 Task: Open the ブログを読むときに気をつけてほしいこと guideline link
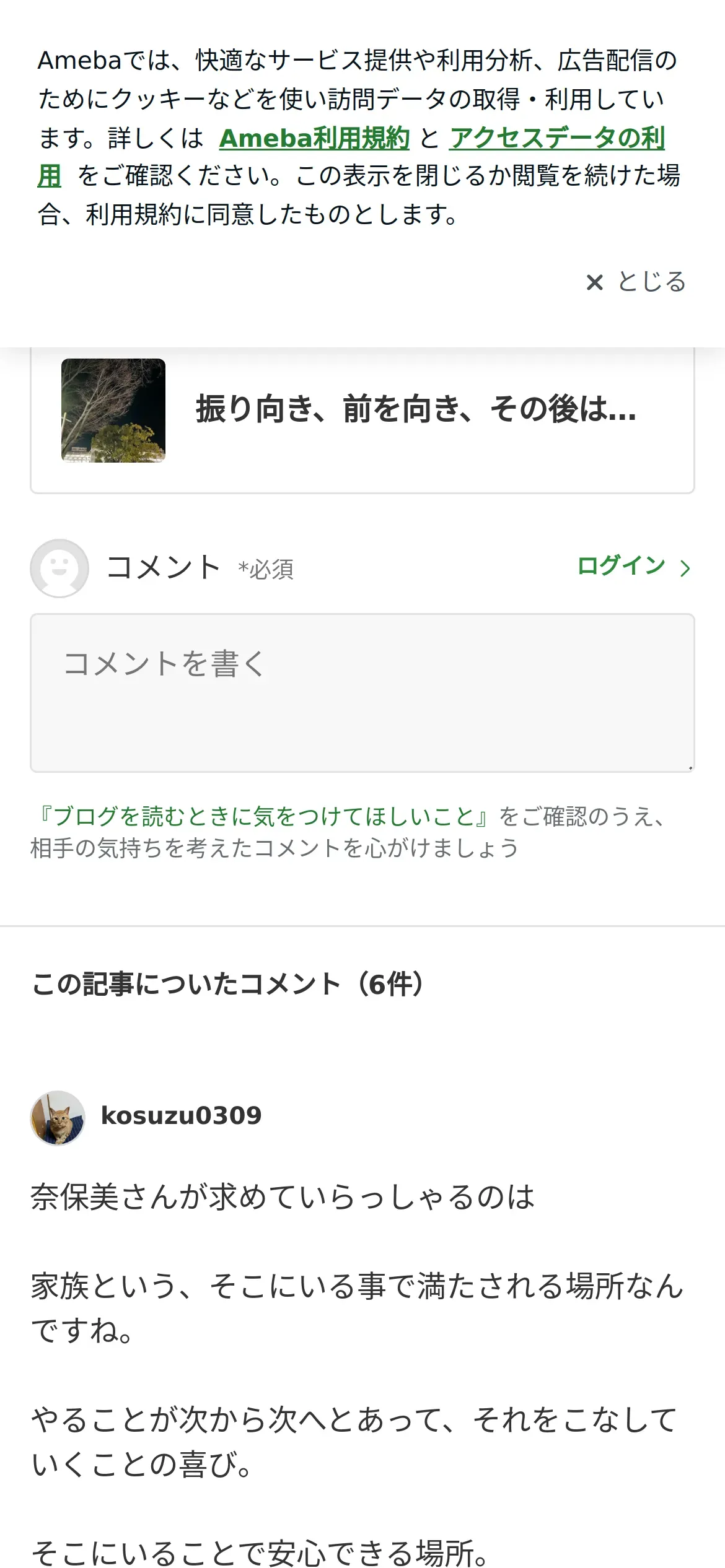(x=264, y=816)
